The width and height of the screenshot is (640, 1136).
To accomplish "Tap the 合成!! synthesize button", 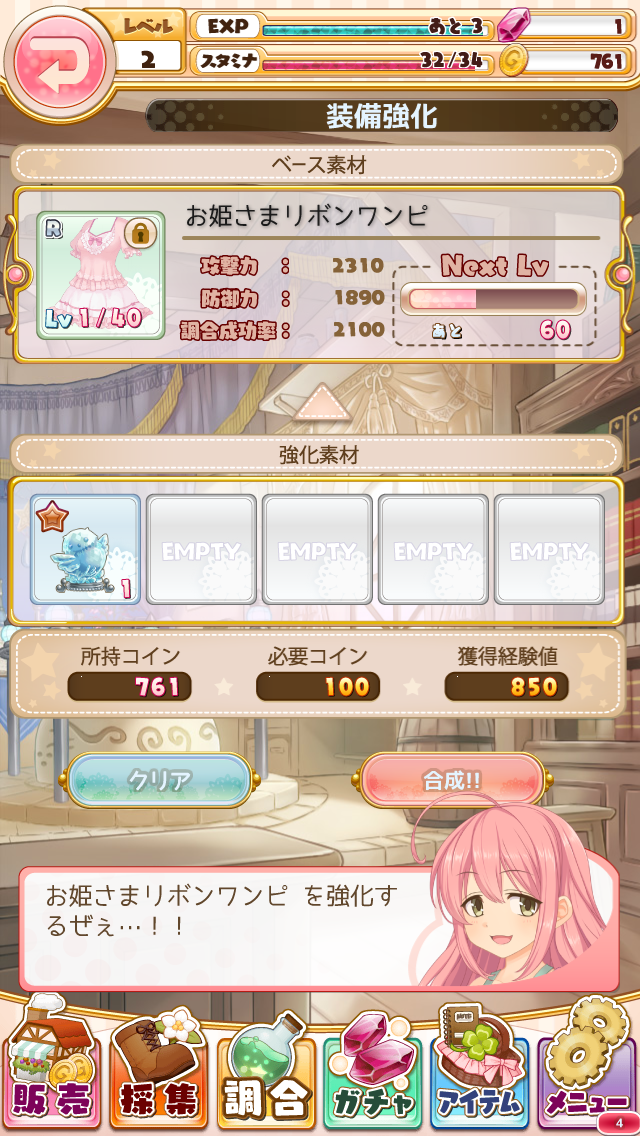I will 452,781.
